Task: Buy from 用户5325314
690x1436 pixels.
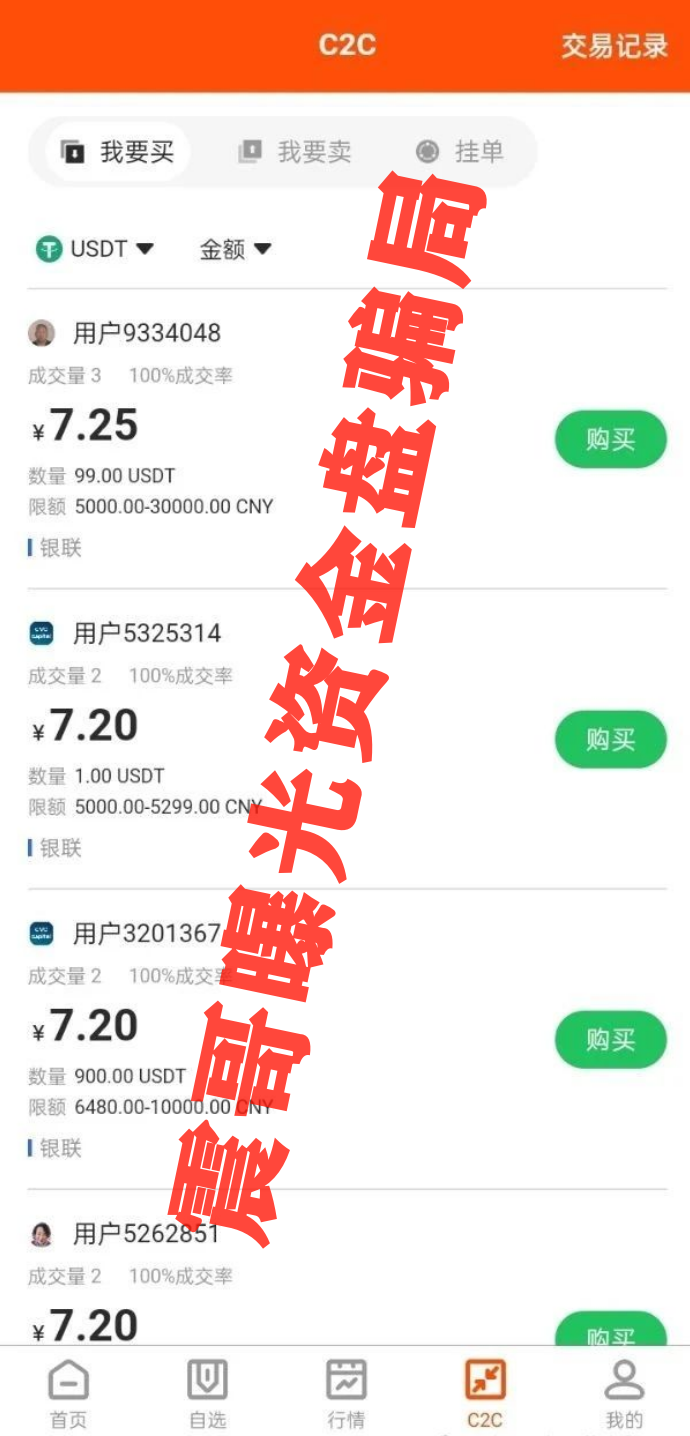Action: point(610,739)
